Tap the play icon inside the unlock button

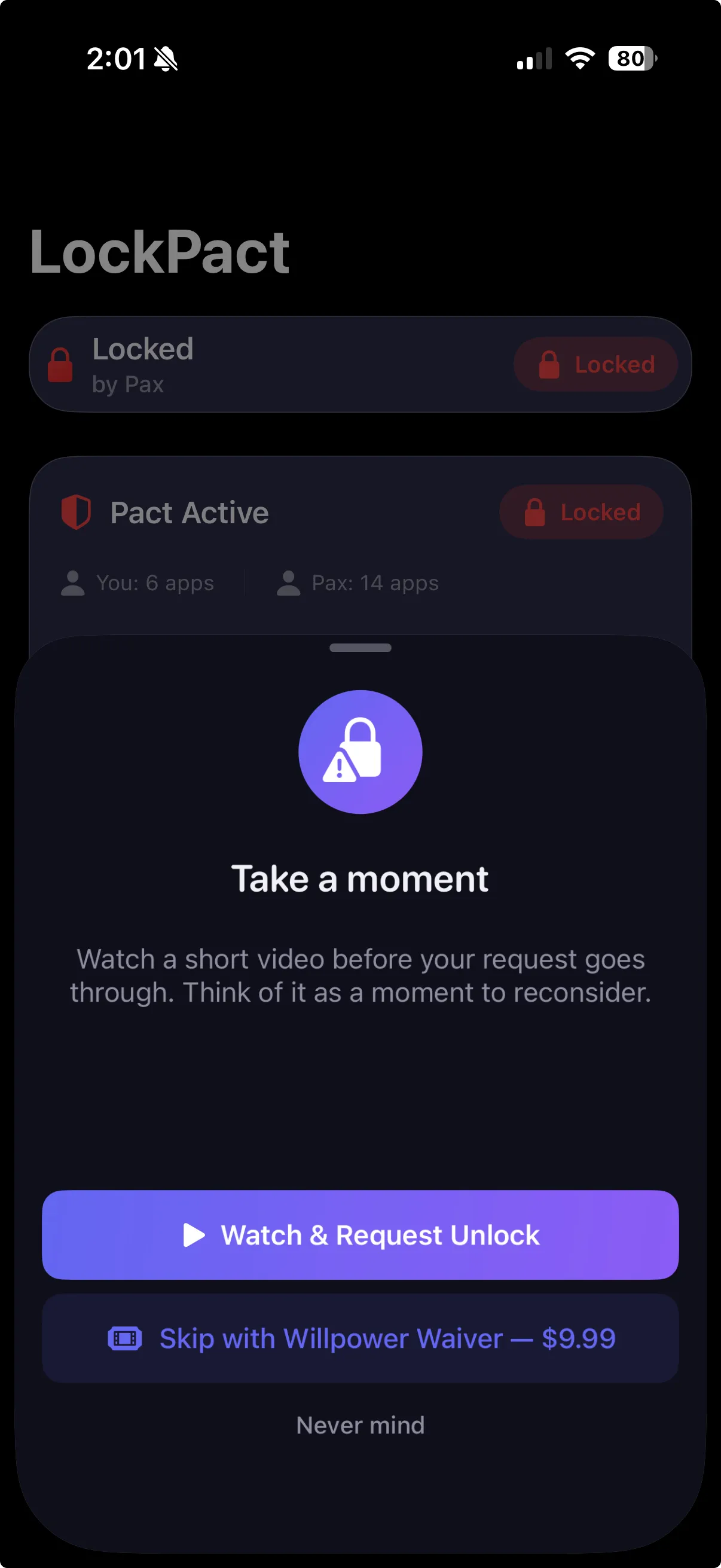194,1234
